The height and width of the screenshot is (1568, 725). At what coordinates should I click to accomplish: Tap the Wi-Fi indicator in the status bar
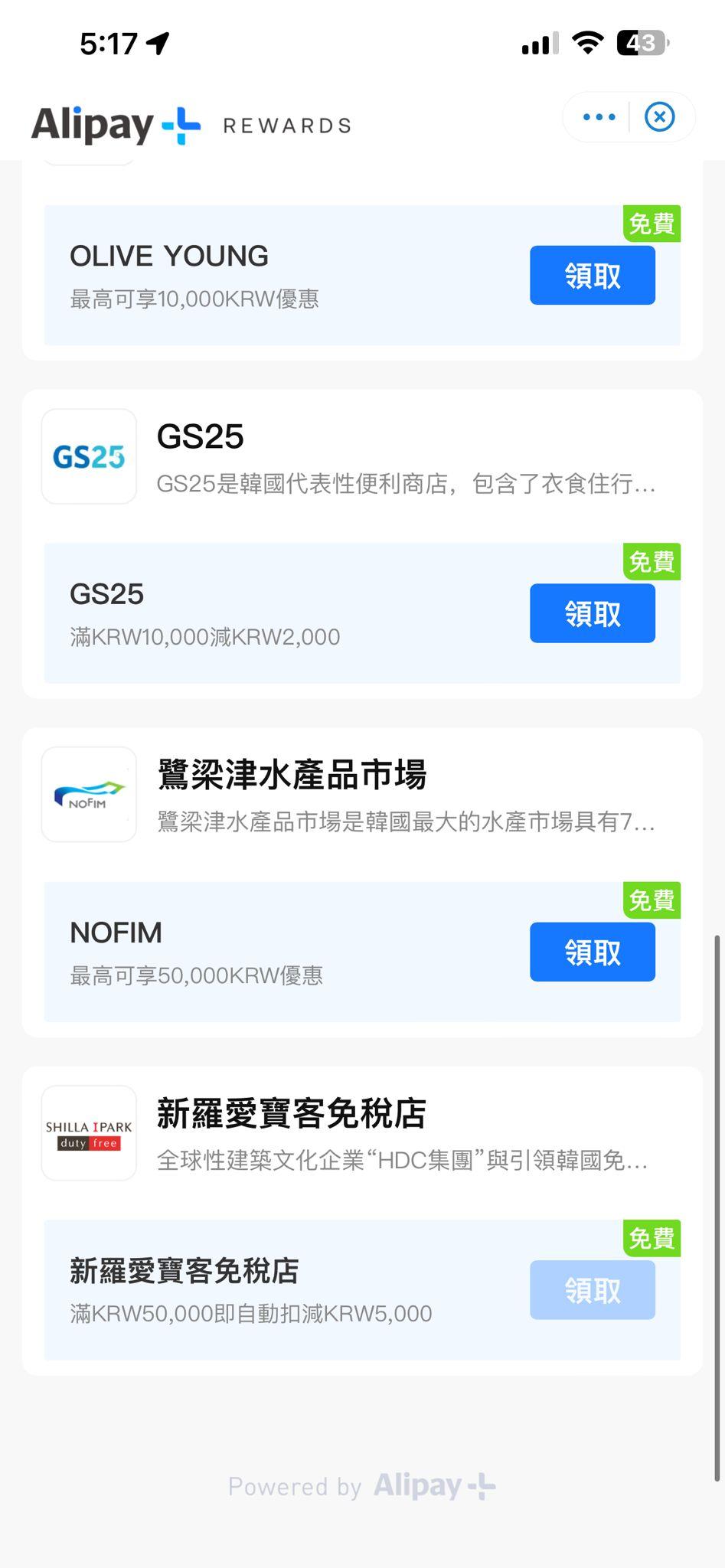click(x=586, y=44)
